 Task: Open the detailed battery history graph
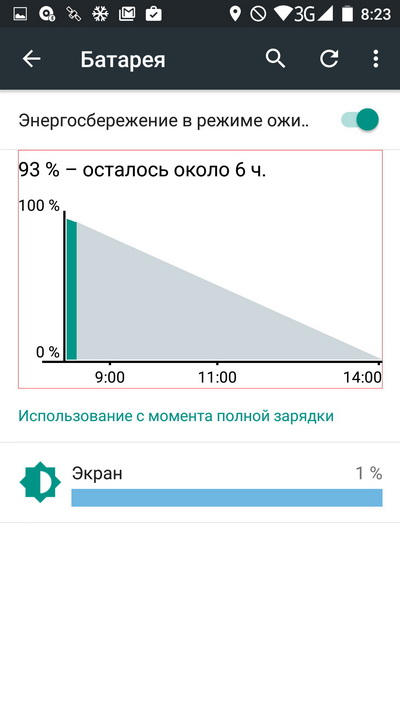200,269
